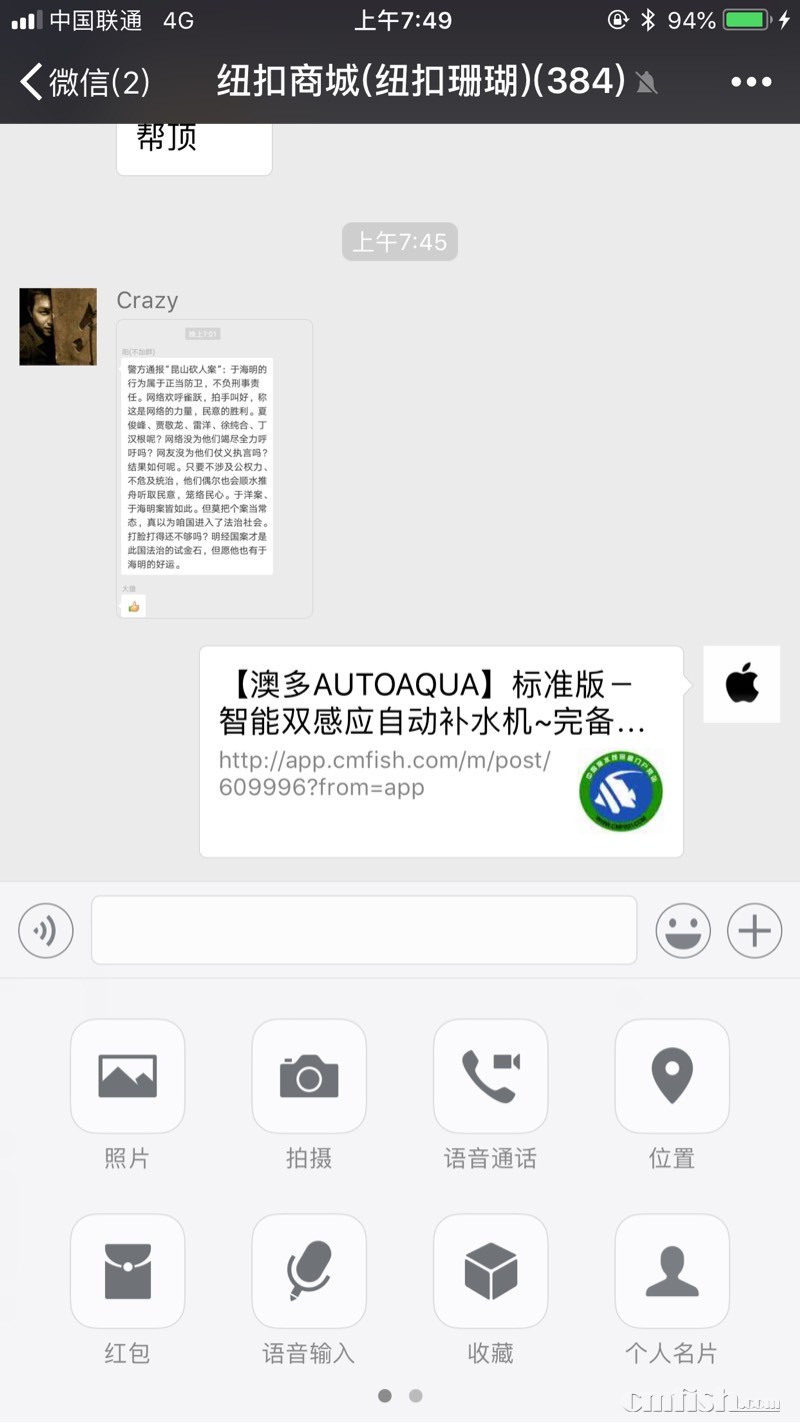This screenshot has width=800, height=1423.
Task: Open the emoji sticker panel
Action: (x=683, y=930)
